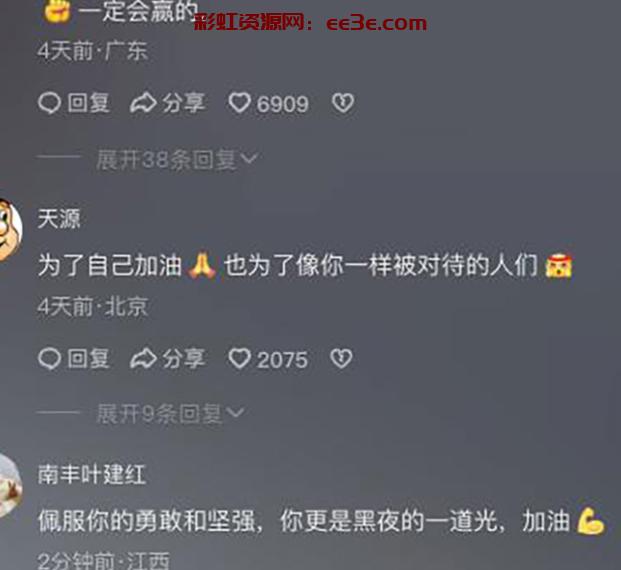Dislike 天源's comment
The height and width of the screenshot is (570, 621).
click(343, 358)
